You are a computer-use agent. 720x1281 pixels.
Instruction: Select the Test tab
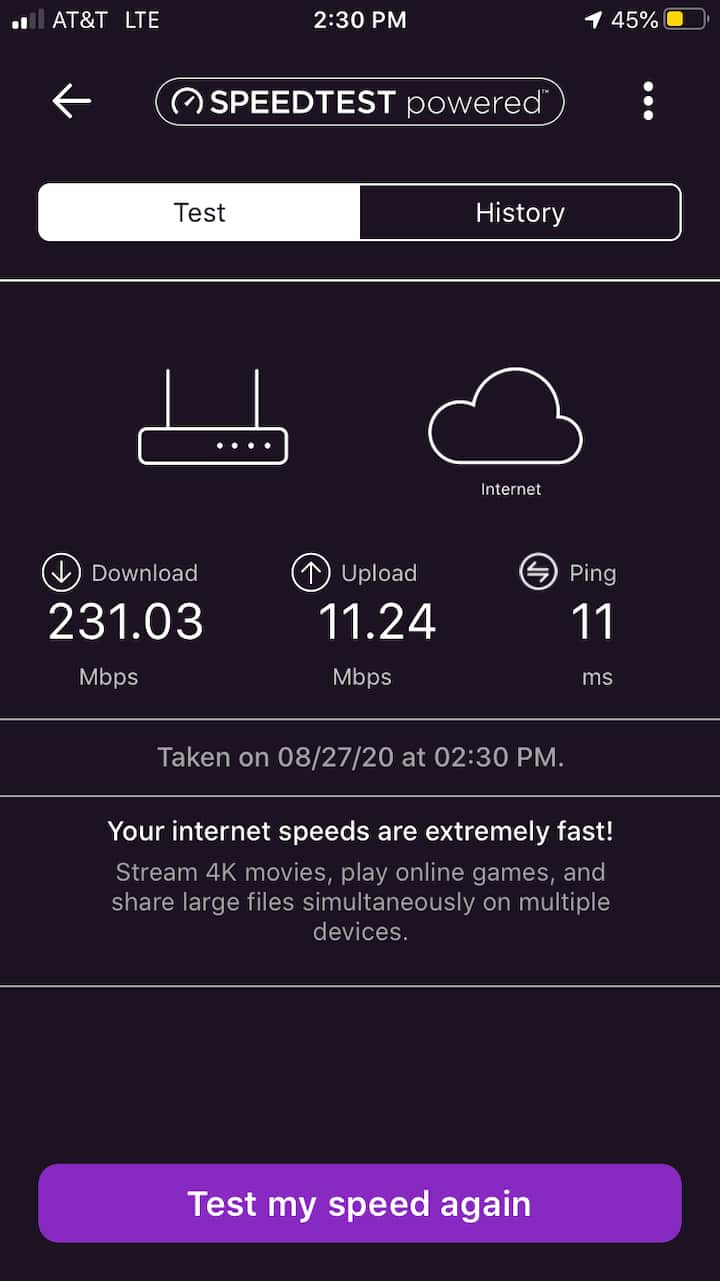[199, 212]
